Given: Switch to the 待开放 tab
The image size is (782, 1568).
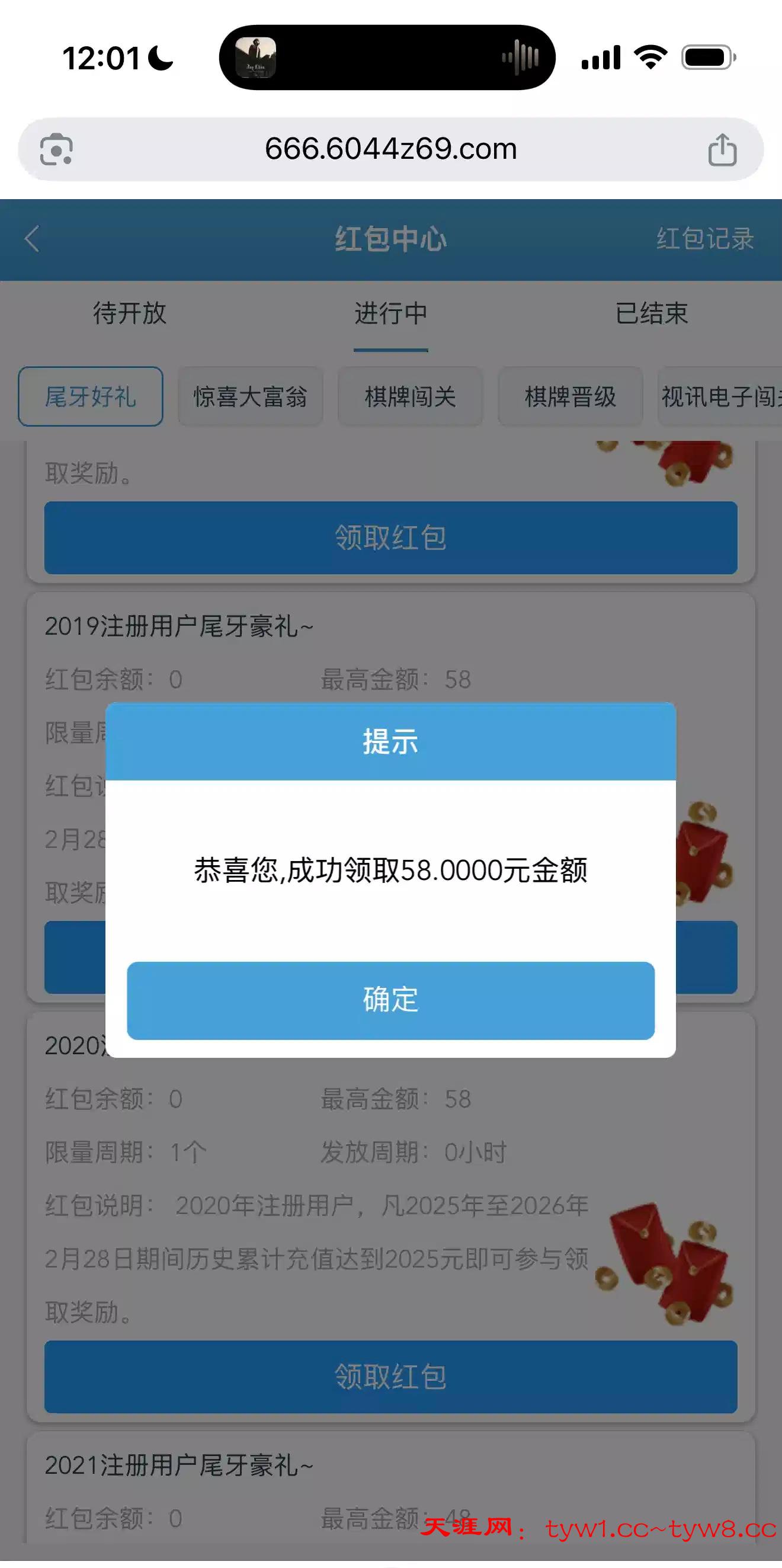Looking at the screenshot, I should (x=130, y=313).
